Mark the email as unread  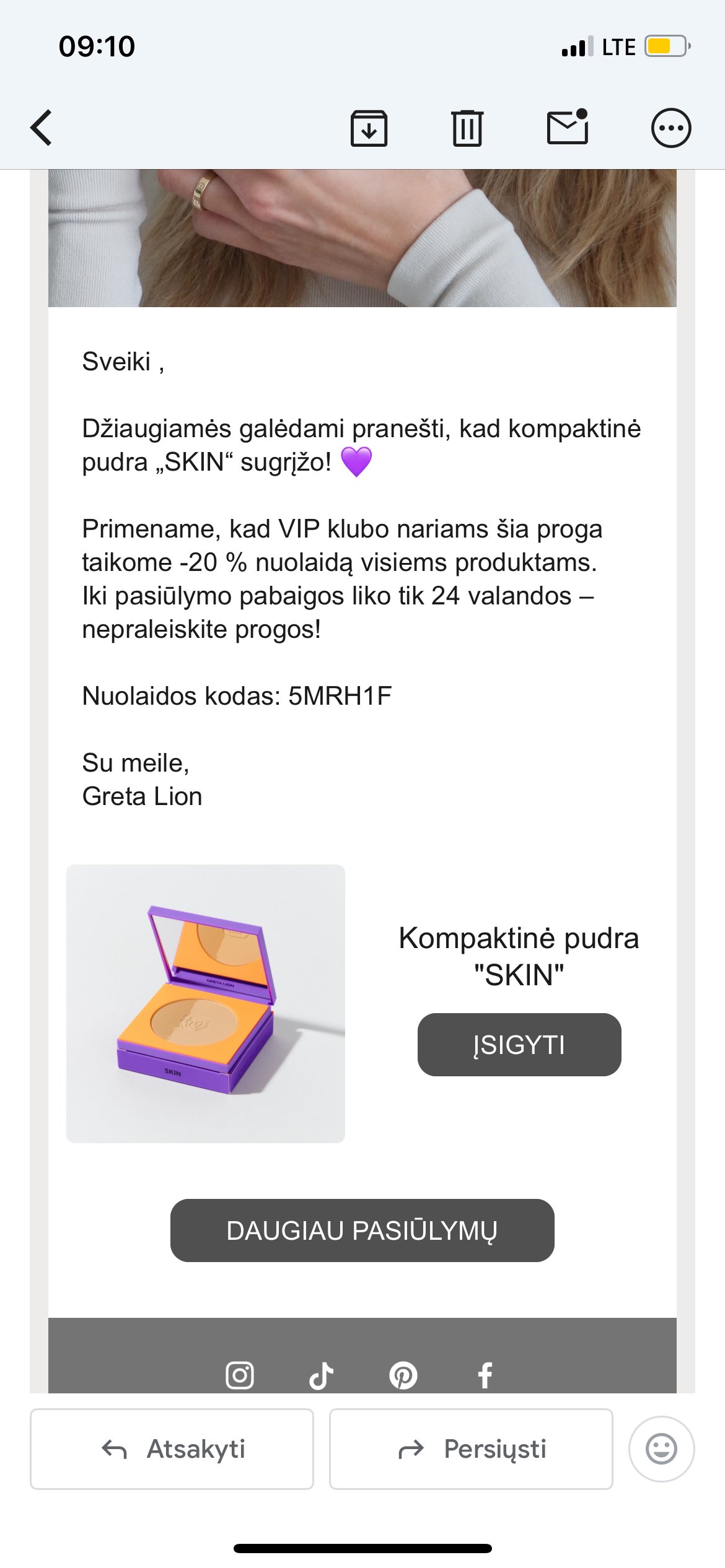[568, 127]
